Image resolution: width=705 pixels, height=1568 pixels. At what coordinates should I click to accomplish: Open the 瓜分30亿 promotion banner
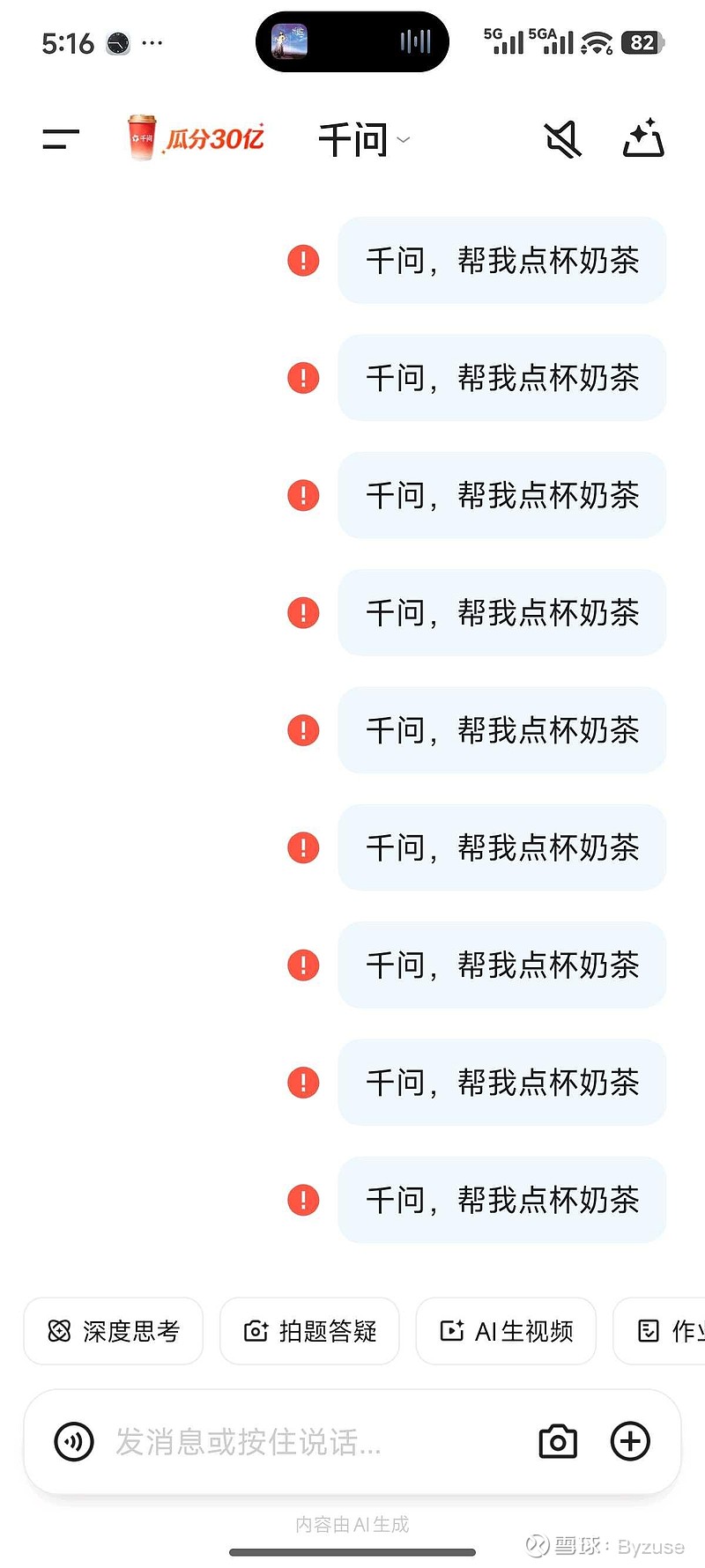(196, 138)
